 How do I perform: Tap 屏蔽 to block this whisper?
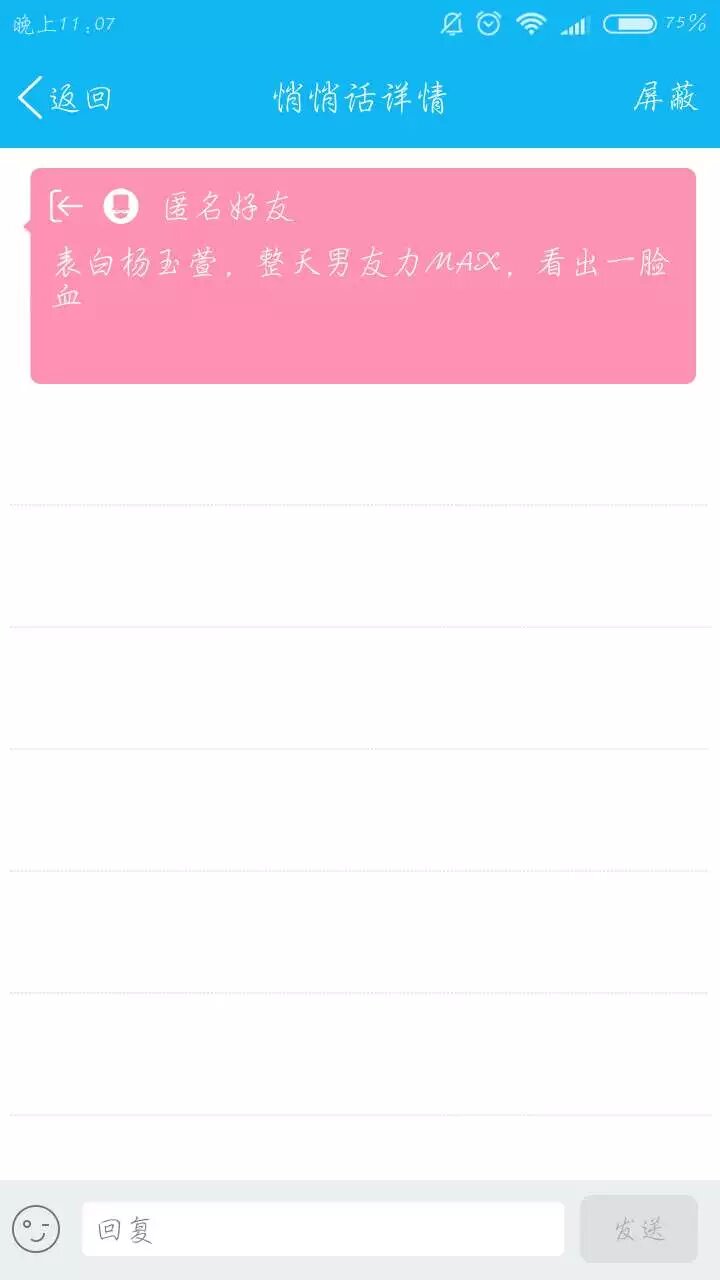(665, 98)
